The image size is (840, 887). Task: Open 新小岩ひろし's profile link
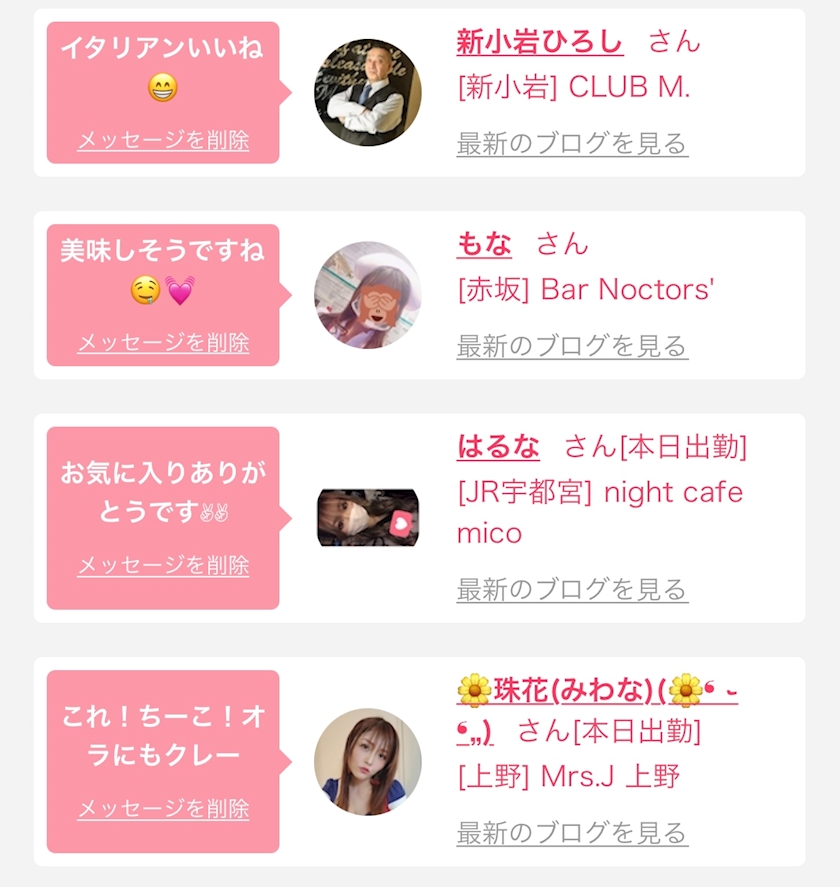click(539, 42)
